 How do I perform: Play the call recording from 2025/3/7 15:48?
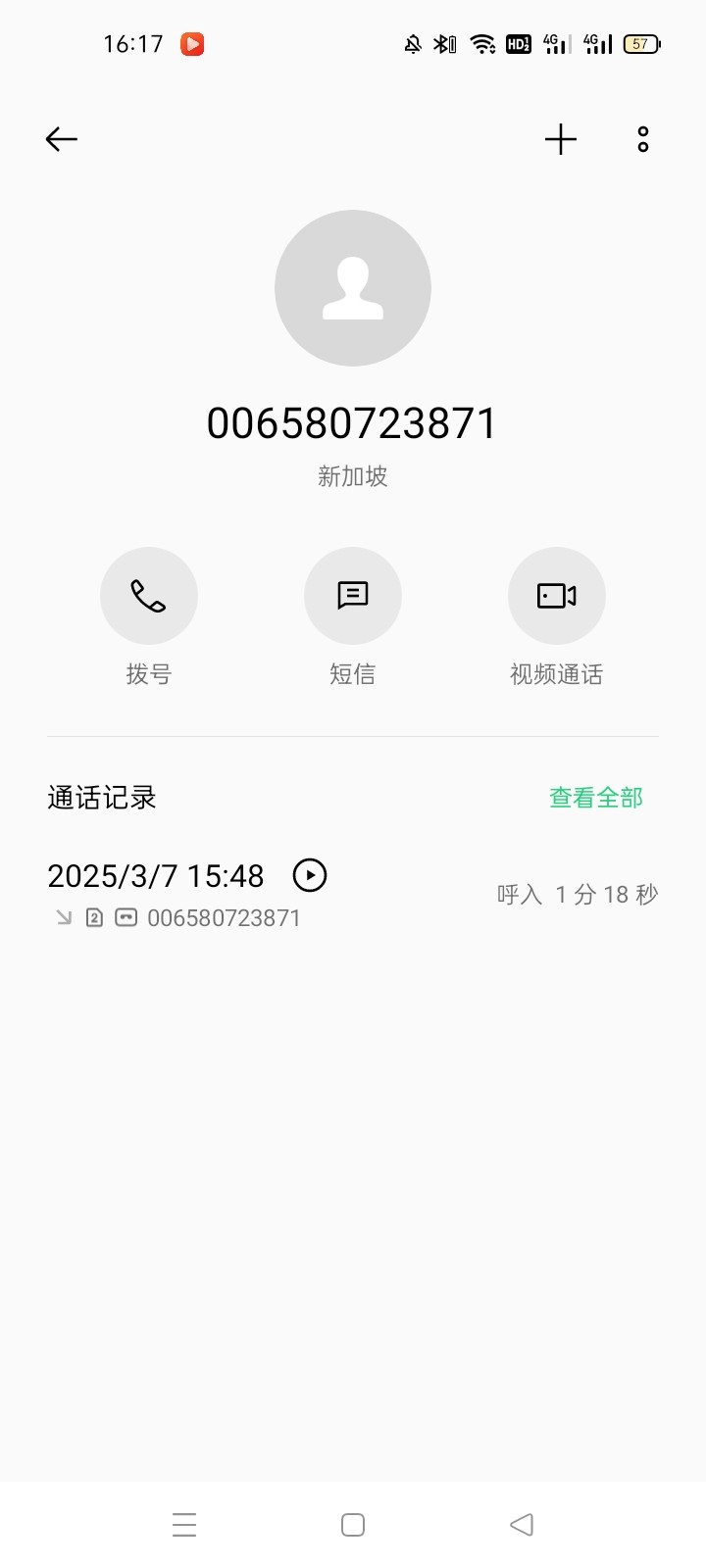point(310,875)
